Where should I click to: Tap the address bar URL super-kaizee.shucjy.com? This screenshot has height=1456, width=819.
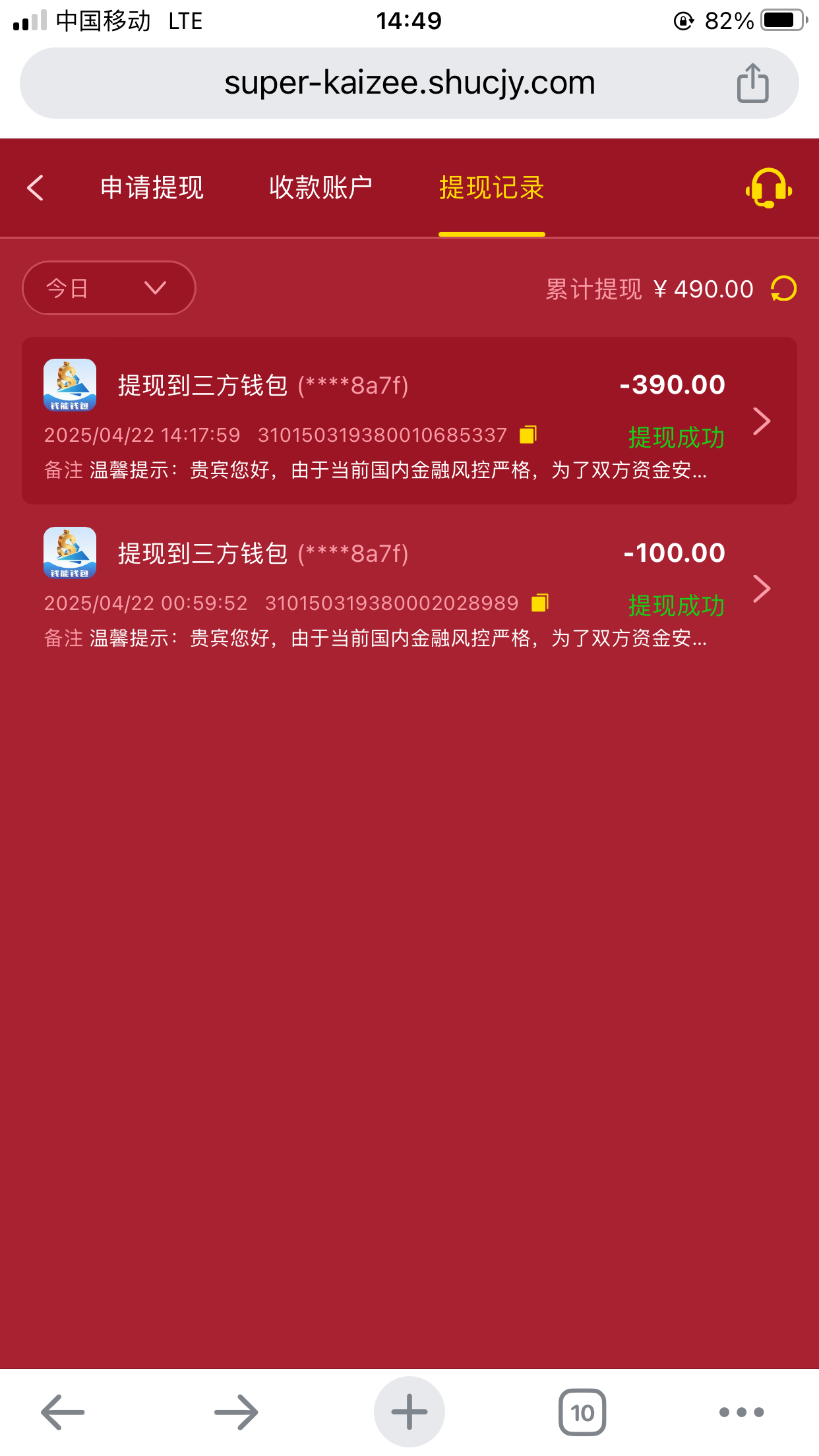click(409, 83)
